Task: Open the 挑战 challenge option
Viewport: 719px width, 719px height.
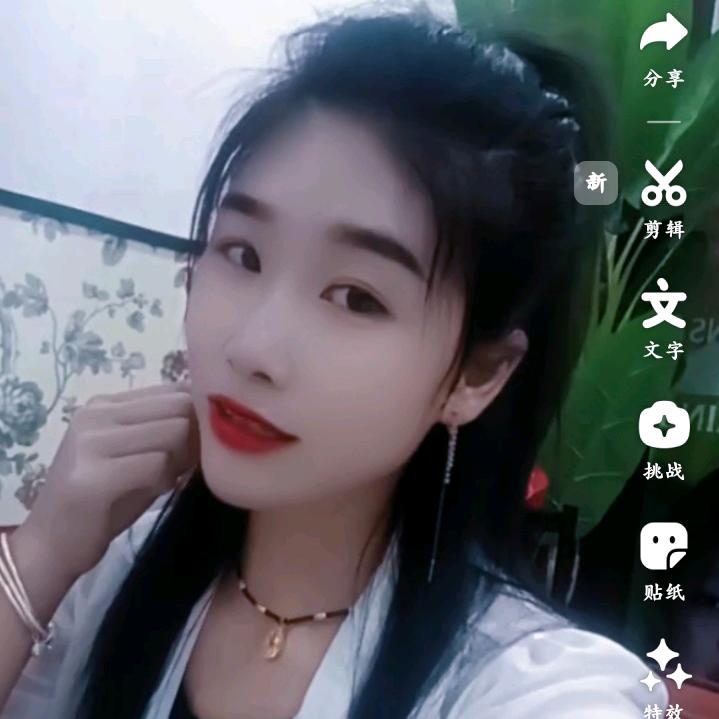Action: click(x=664, y=424)
